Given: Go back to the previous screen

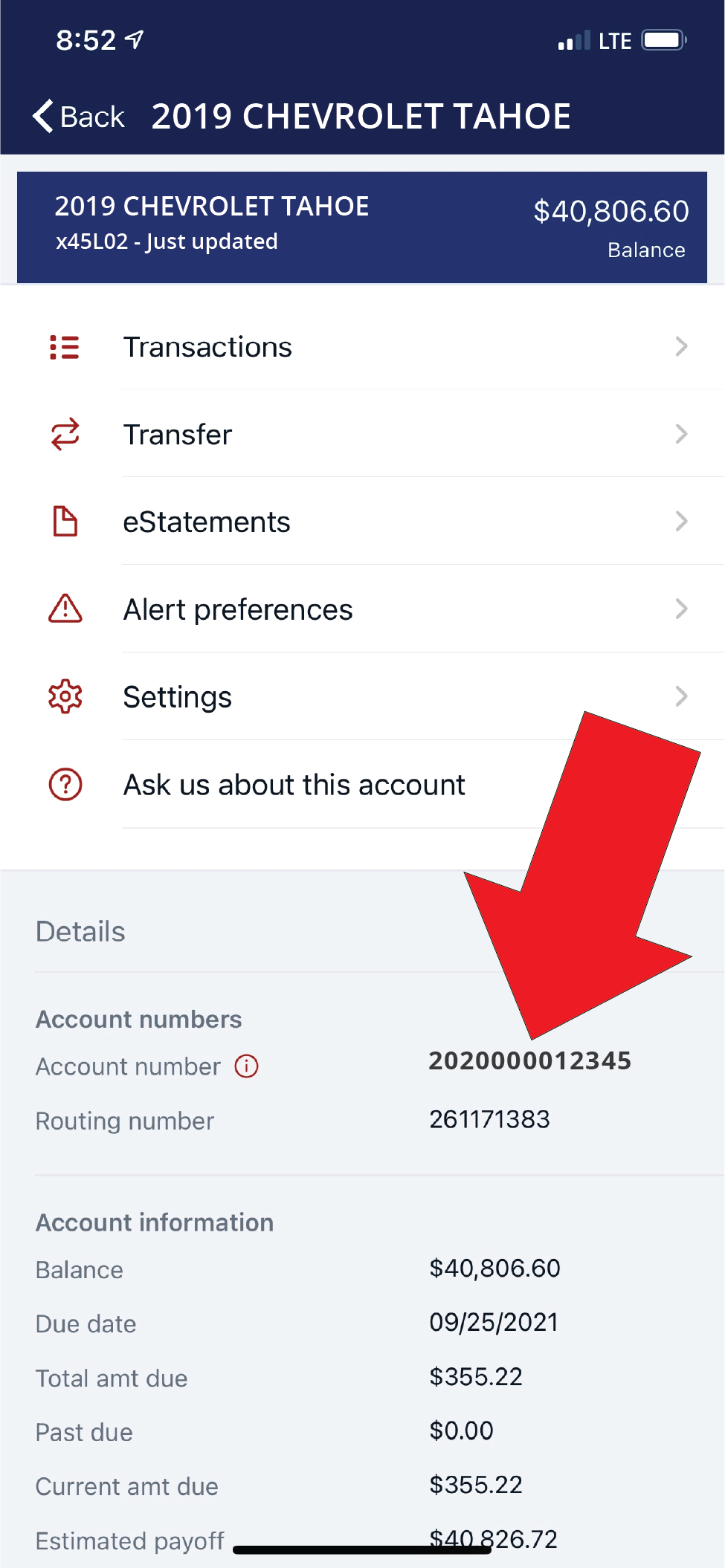Looking at the screenshot, I should click(79, 117).
